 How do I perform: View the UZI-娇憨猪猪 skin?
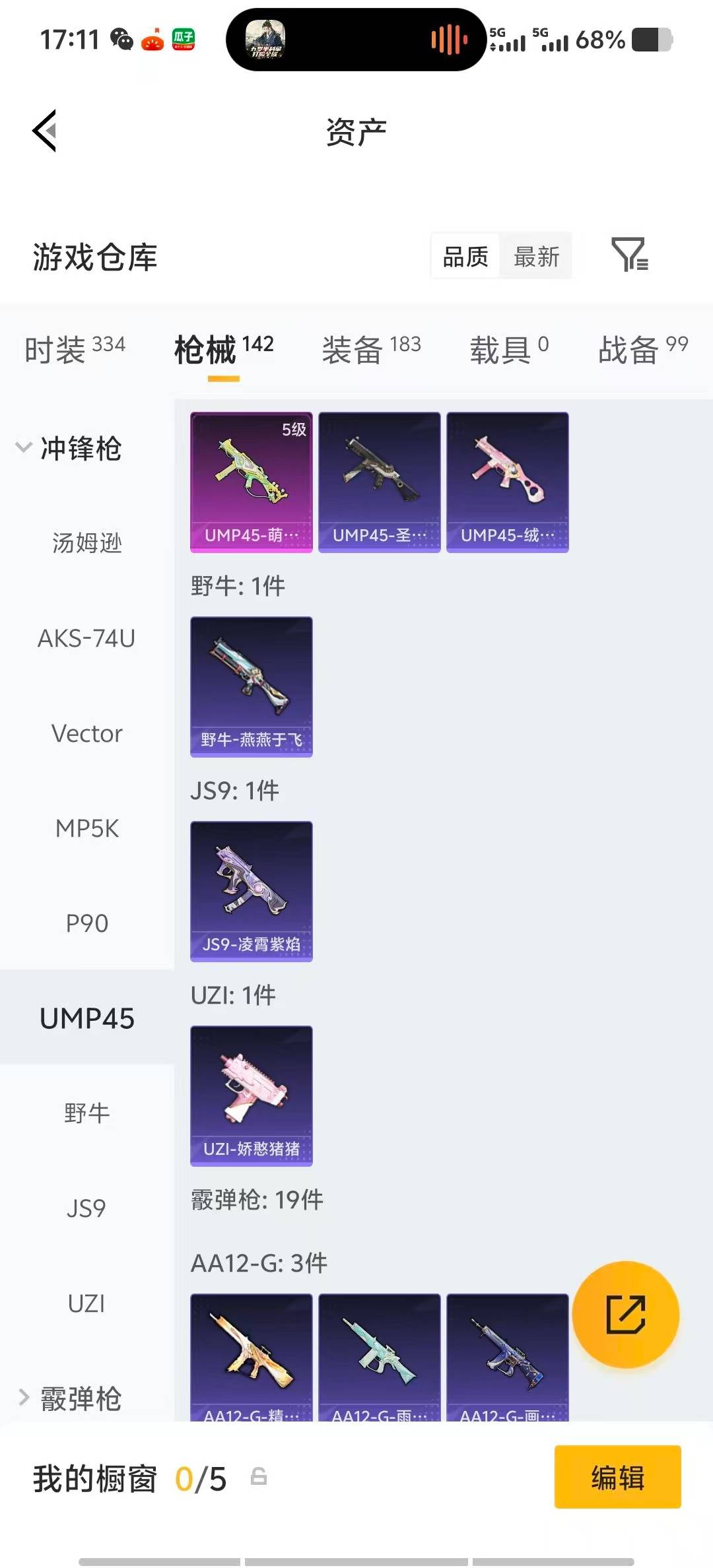point(251,1095)
